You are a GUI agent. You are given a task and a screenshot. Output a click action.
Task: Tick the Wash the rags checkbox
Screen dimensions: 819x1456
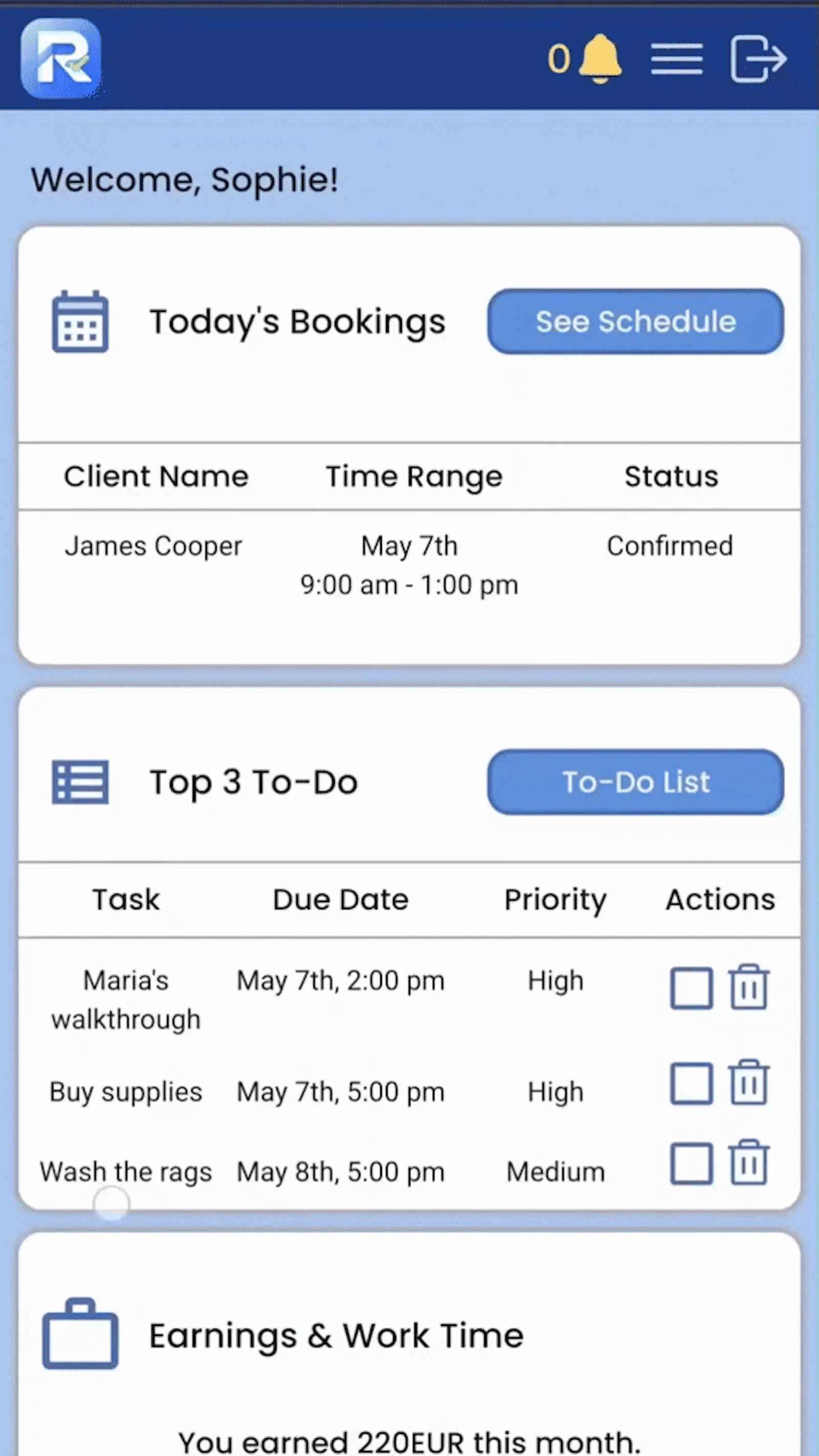click(x=691, y=1164)
